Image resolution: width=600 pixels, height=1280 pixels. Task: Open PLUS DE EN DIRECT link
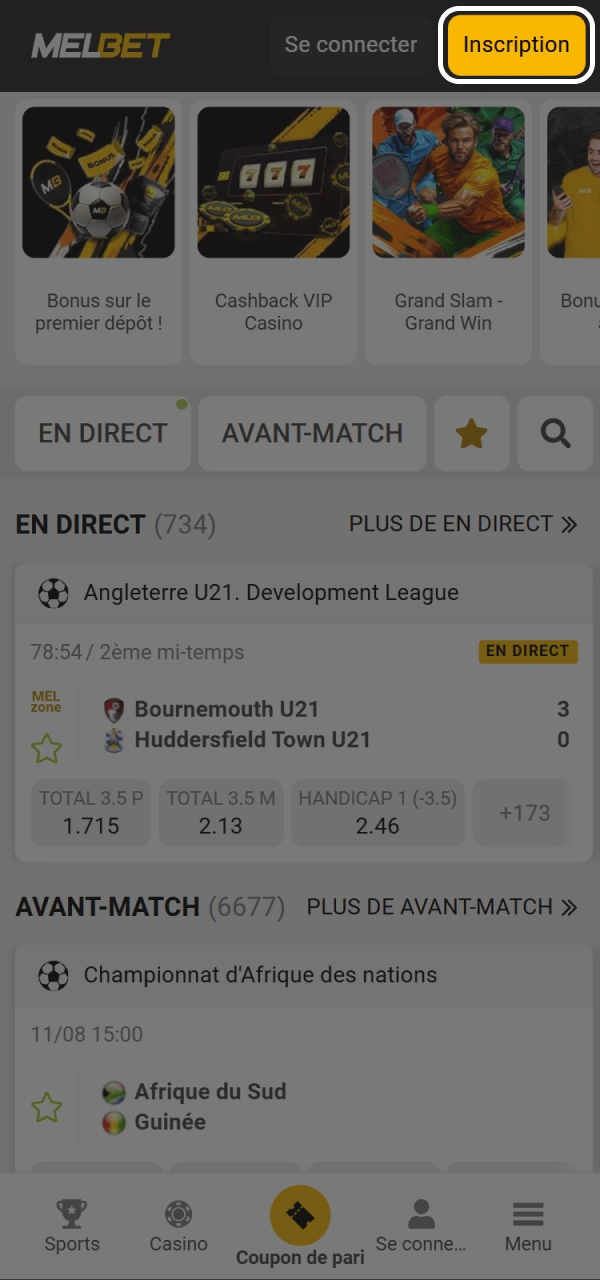click(x=463, y=524)
